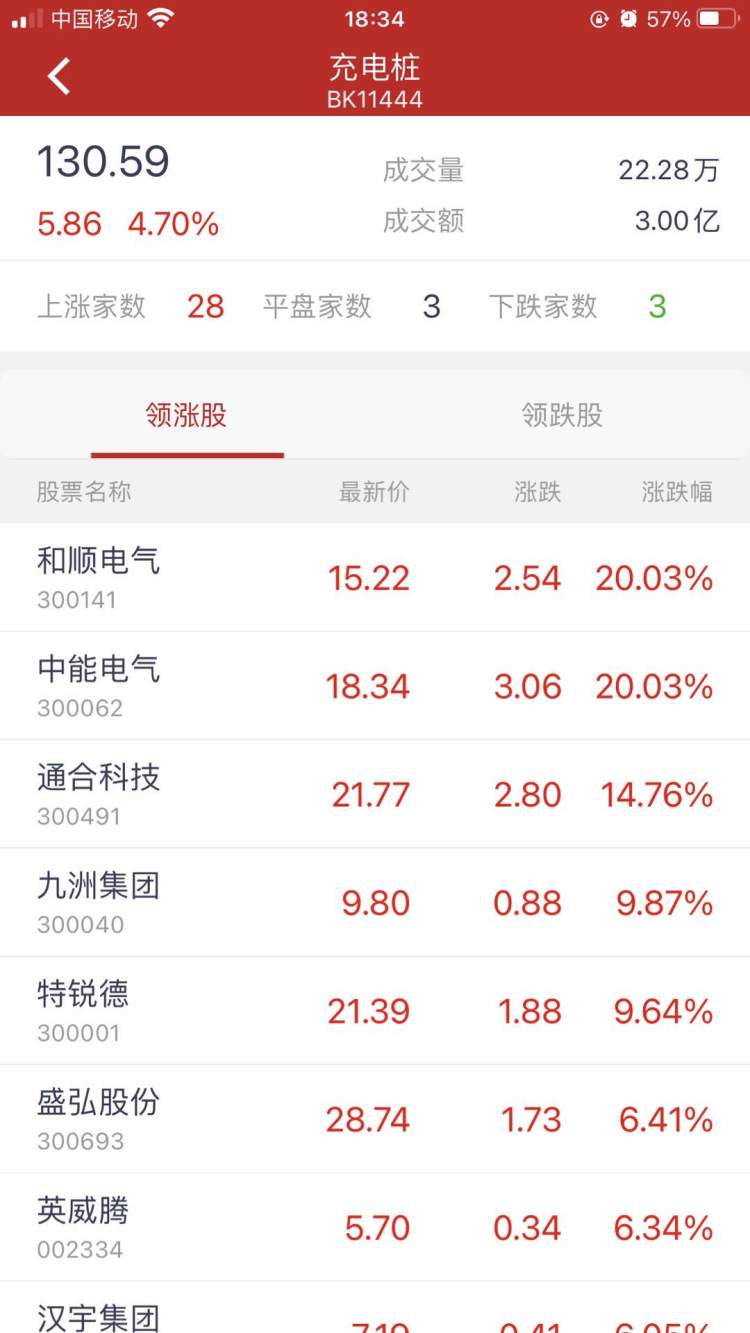Open the 汉宇集团 stock row

[375, 1308]
